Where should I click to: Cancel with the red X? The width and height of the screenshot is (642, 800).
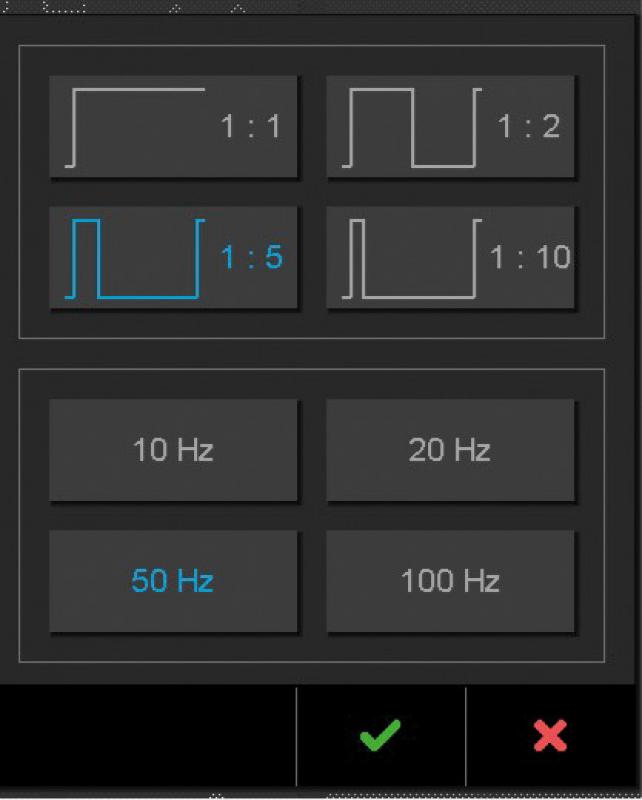coord(551,736)
